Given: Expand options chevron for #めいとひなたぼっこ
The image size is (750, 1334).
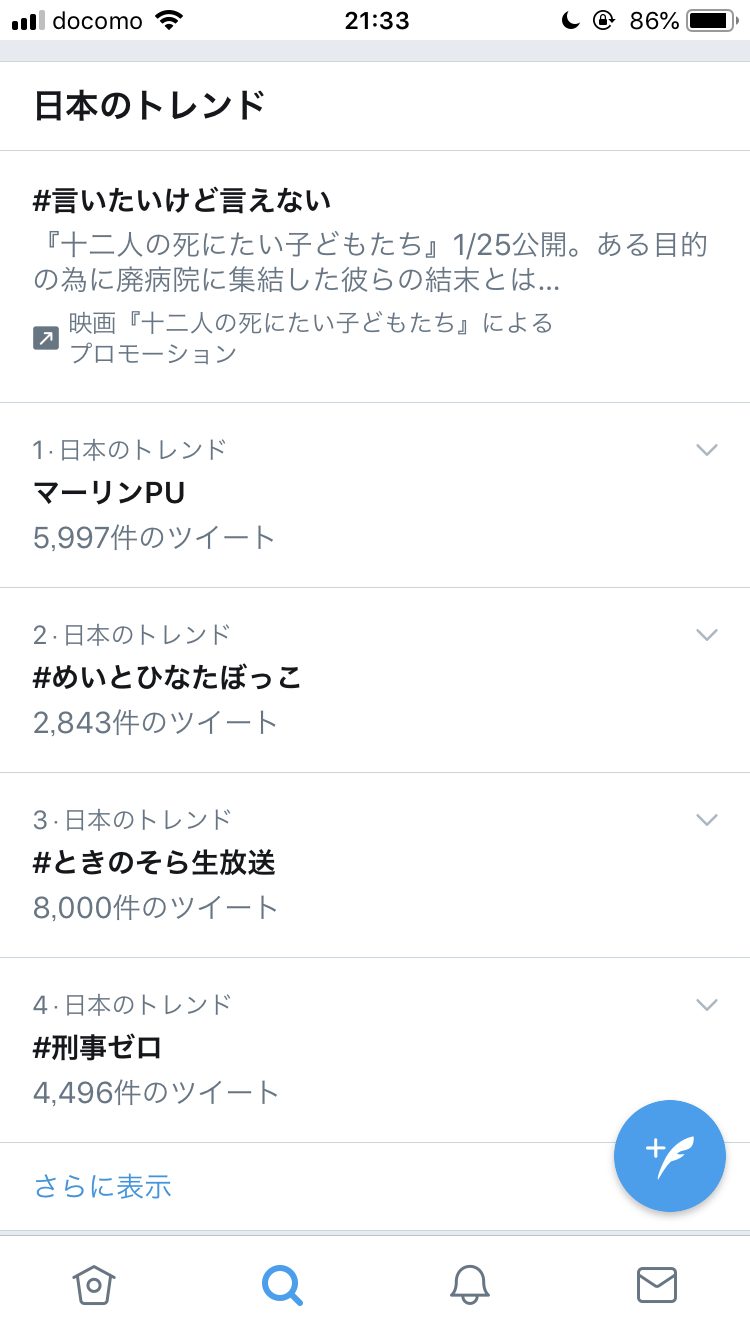Looking at the screenshot, I should pyautogui.click(x=706, y=635).
